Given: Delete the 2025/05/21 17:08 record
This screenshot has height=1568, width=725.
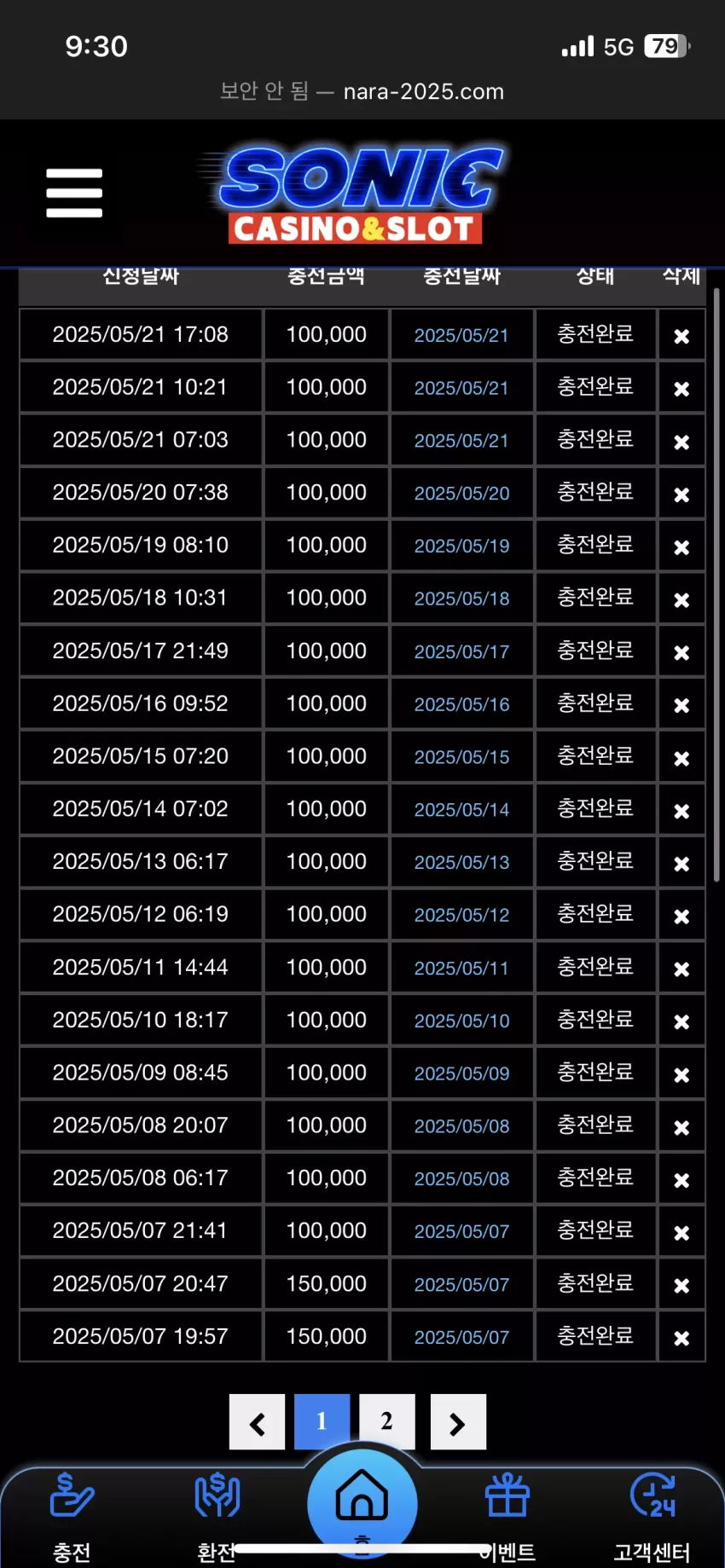Looking at the screenshot, I should click(x=681, y=336).
